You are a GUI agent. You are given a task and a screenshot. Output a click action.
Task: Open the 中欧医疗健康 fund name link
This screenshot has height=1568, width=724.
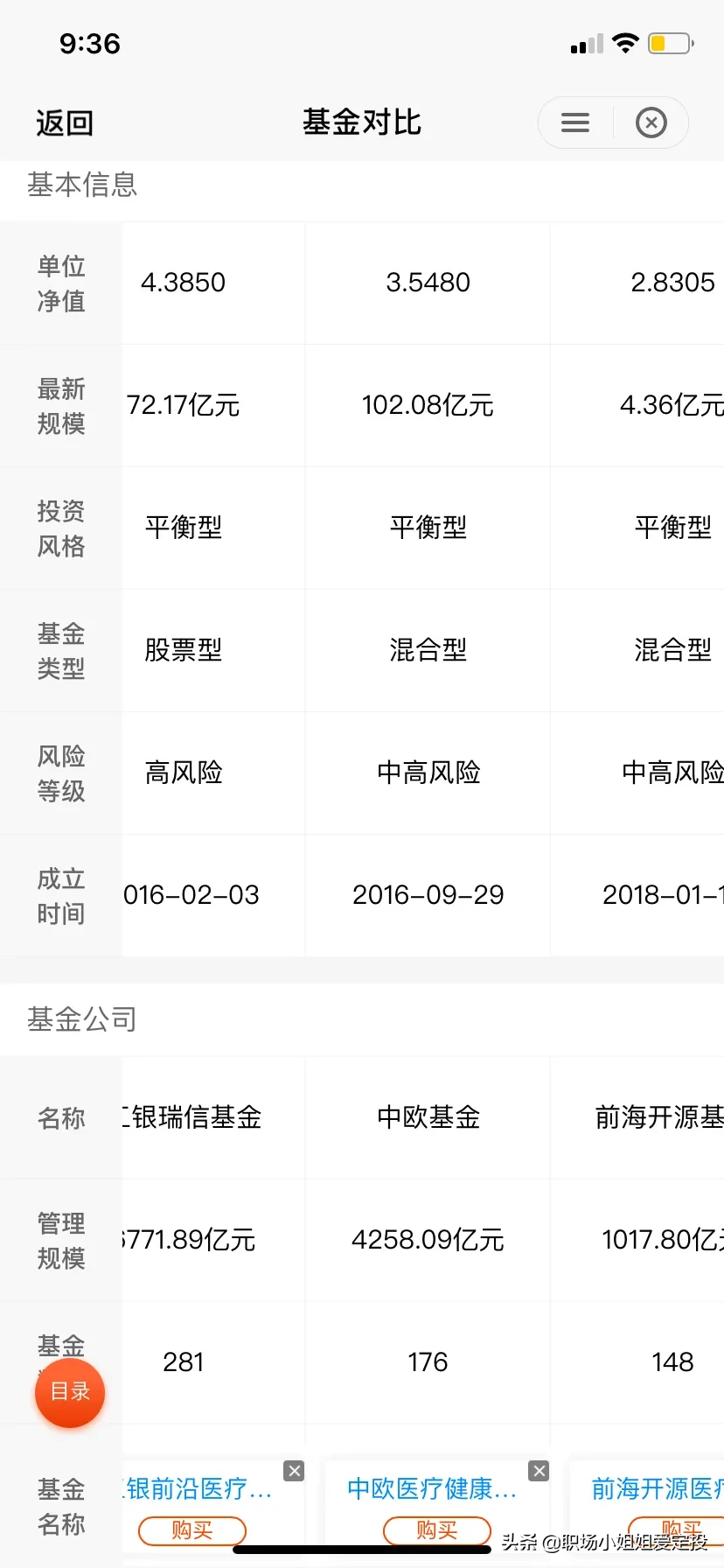click(x=432, y=1488)
